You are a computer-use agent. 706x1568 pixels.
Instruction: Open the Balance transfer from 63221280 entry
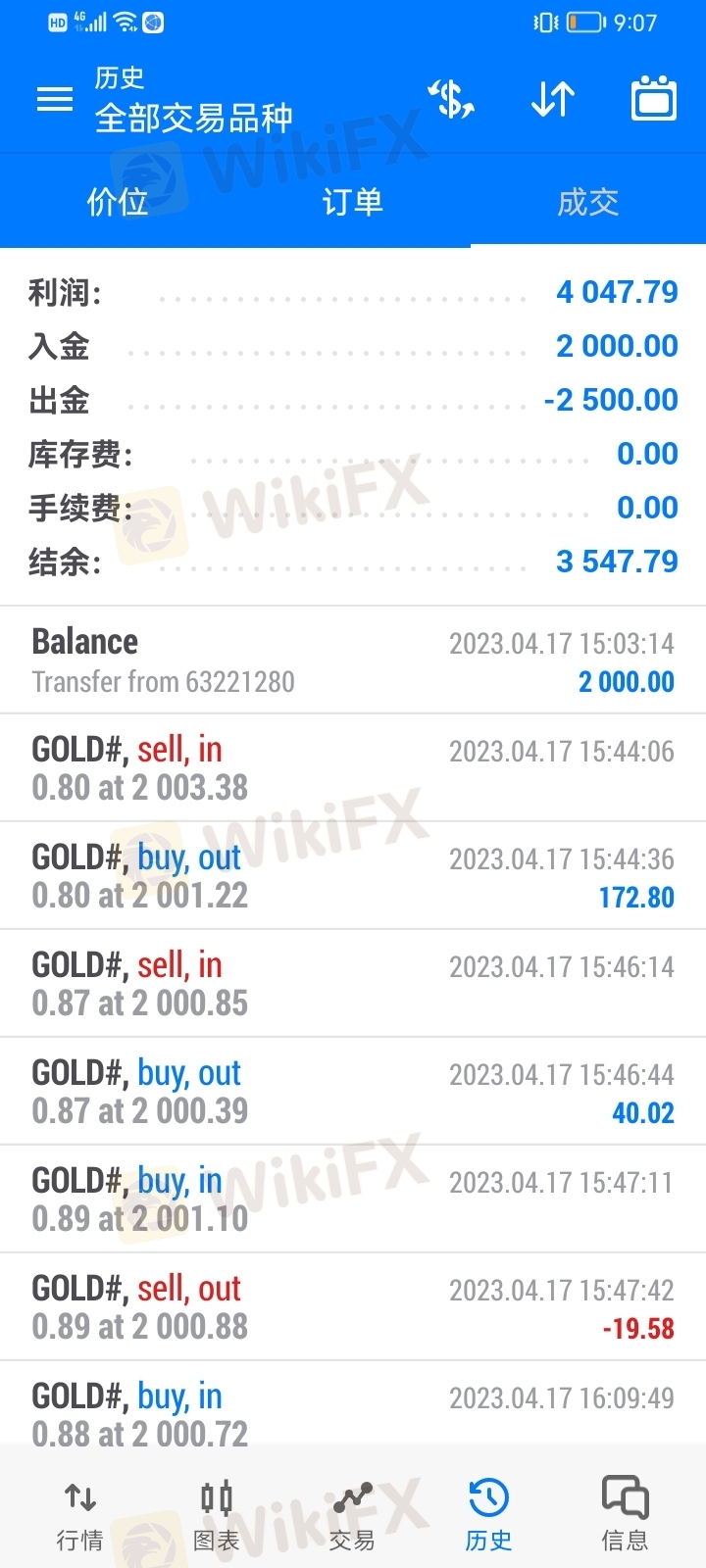[353, 661]
